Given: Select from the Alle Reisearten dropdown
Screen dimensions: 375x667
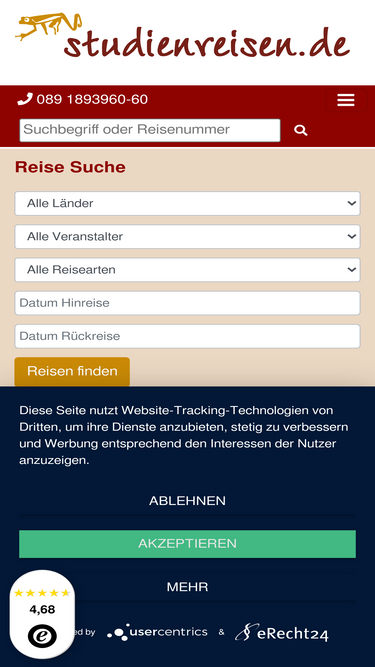Looking at the screenshot, I should [188, 270].
